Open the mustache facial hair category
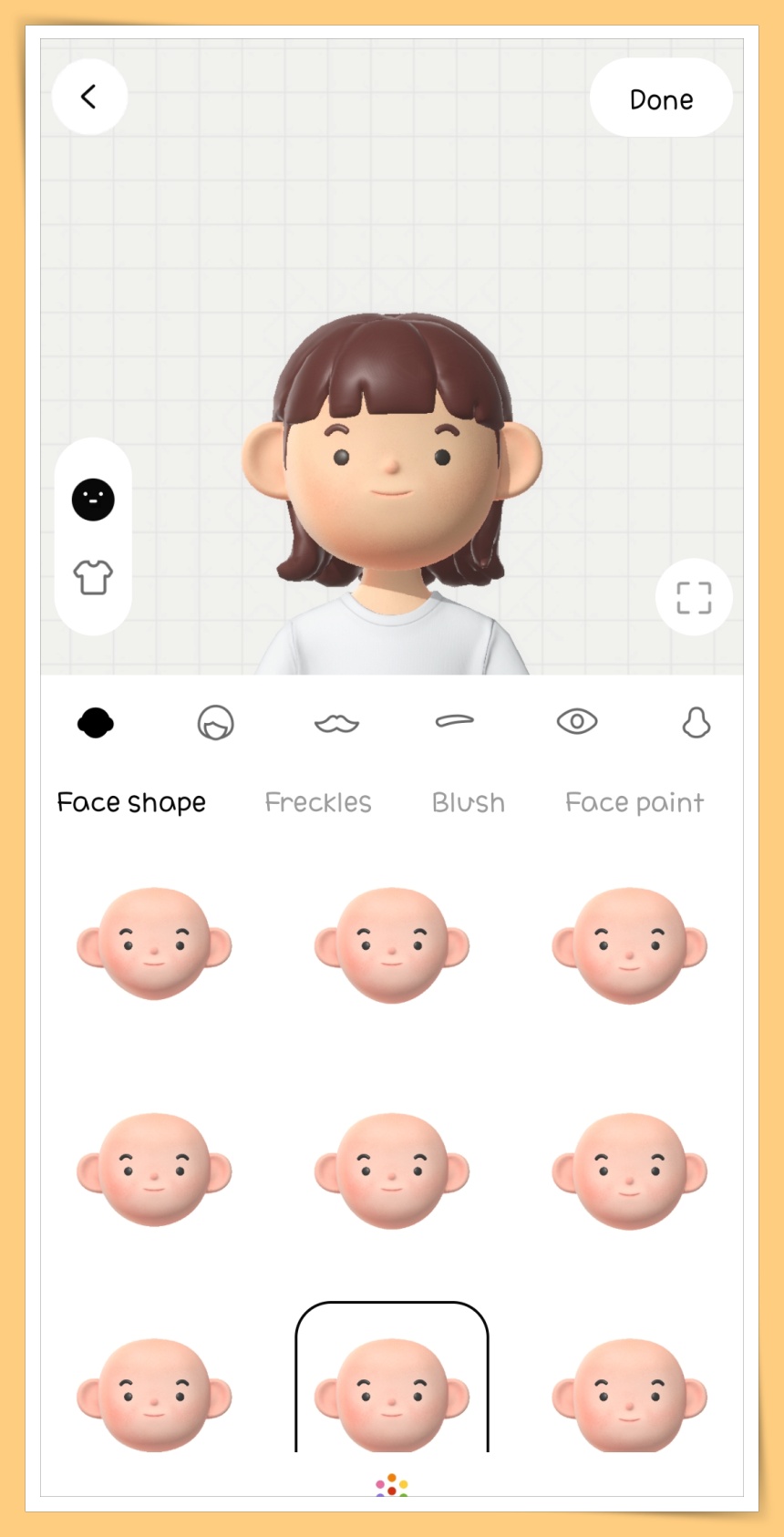 pos(336,723)
